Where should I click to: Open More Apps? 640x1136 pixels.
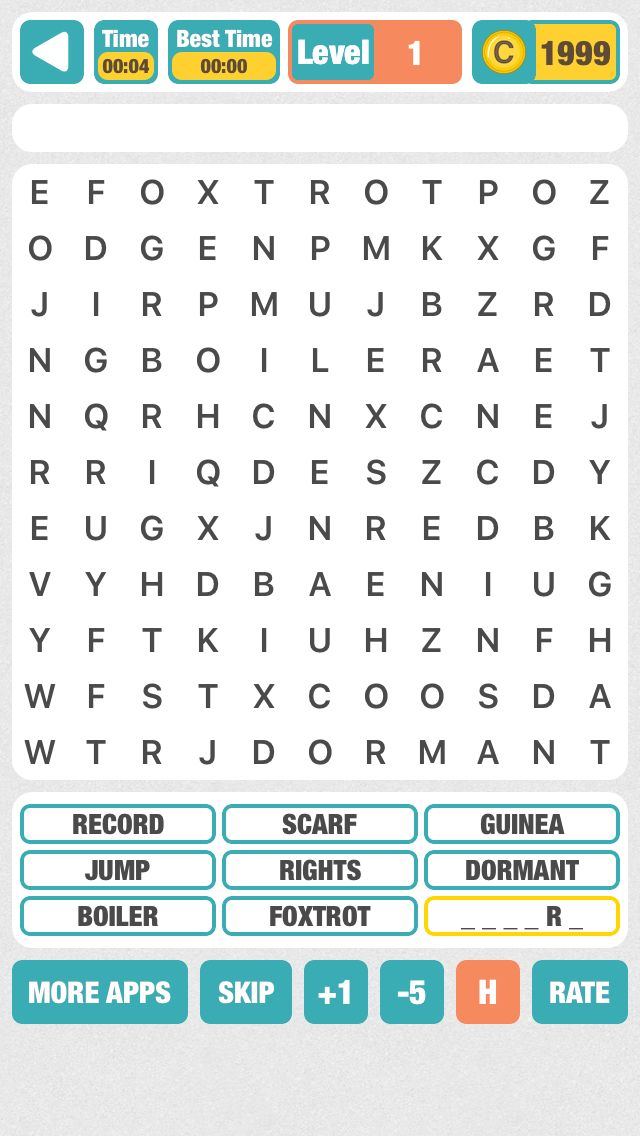(100, 992)
